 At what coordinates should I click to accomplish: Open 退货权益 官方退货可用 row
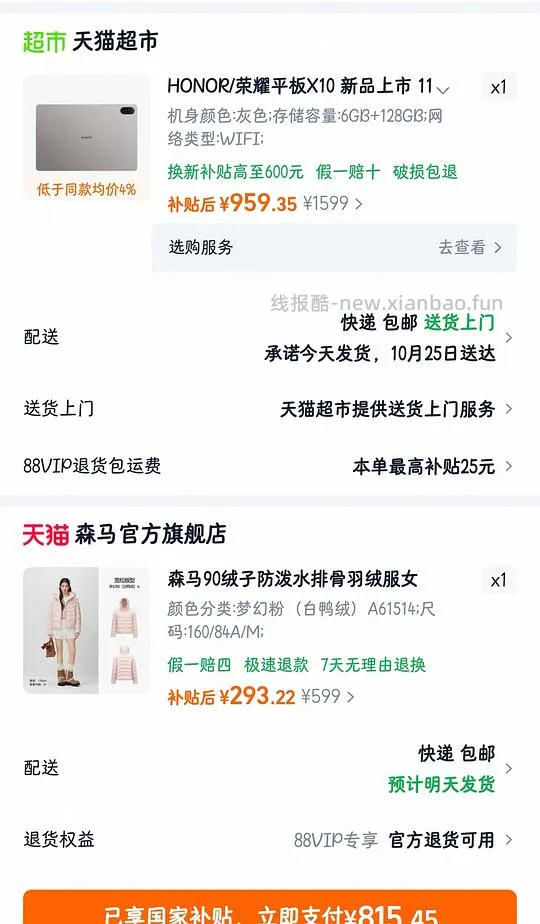point(269,840)
